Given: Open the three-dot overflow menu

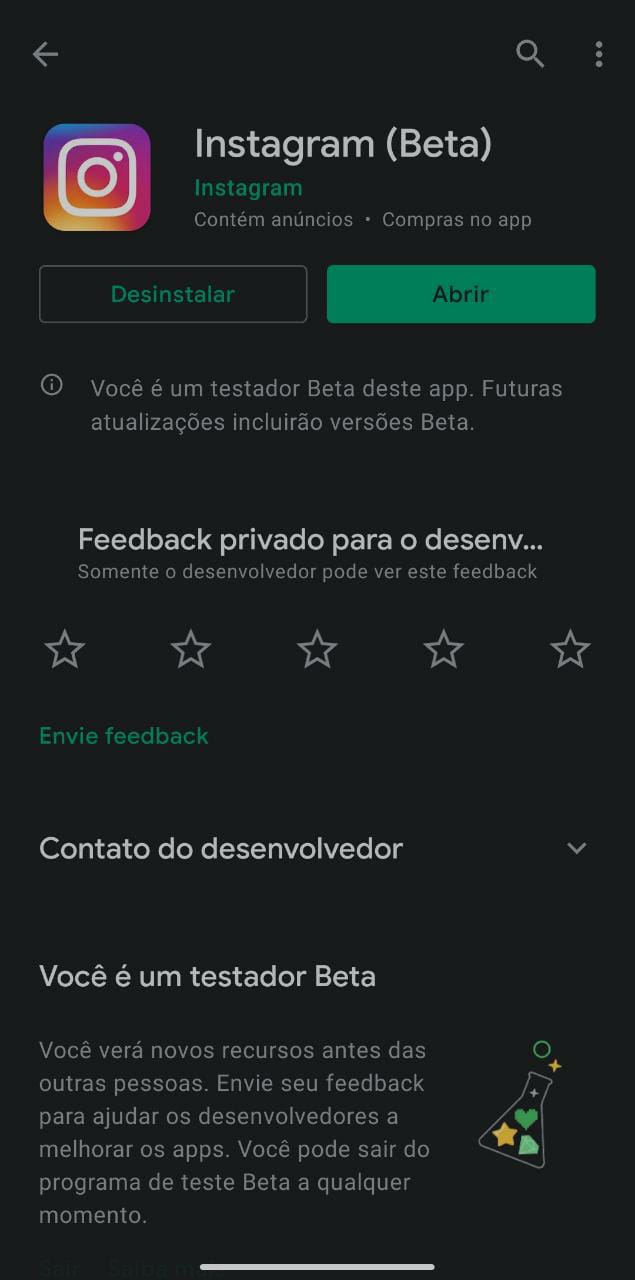Looking at the screenshot, I should [598, 54].
